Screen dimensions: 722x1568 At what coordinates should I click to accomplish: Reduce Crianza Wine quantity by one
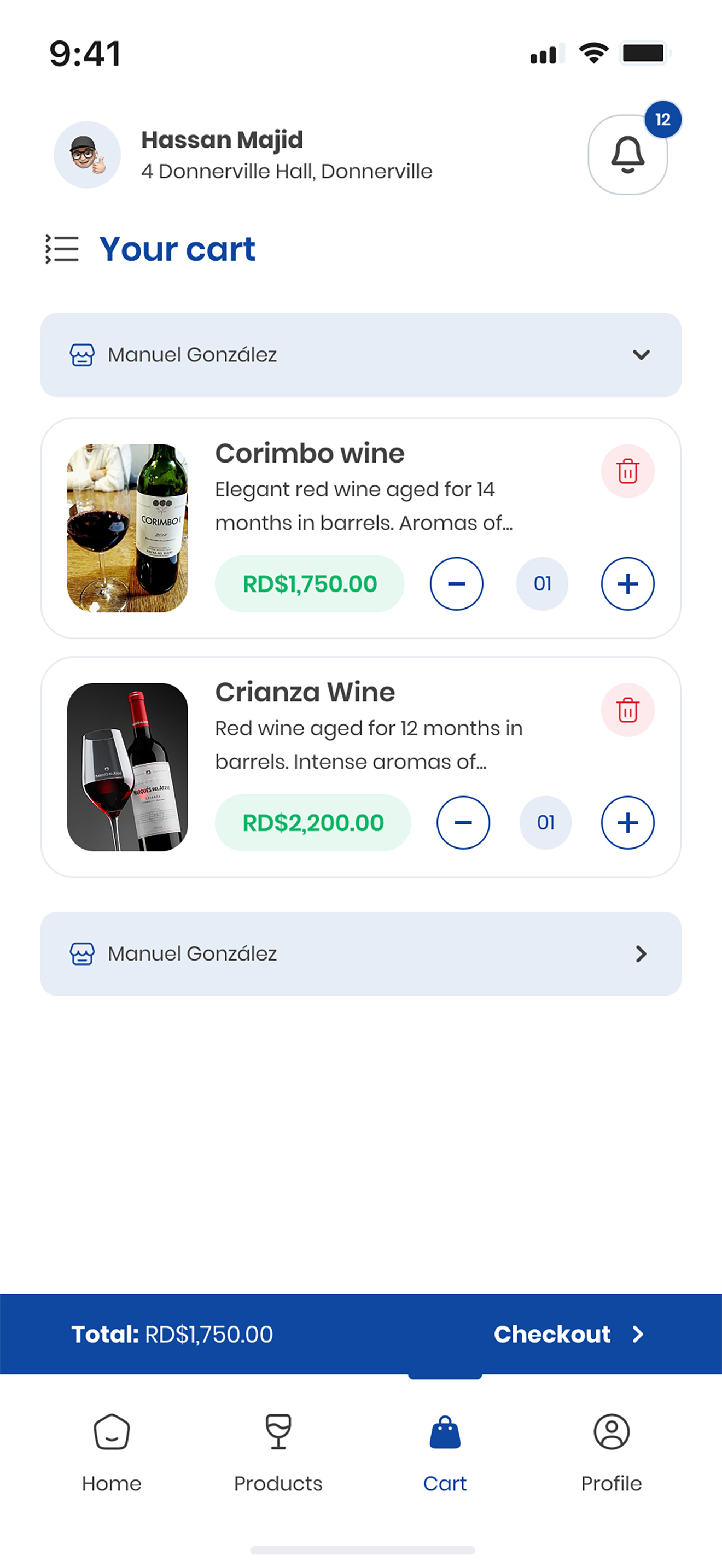point(463,822)
